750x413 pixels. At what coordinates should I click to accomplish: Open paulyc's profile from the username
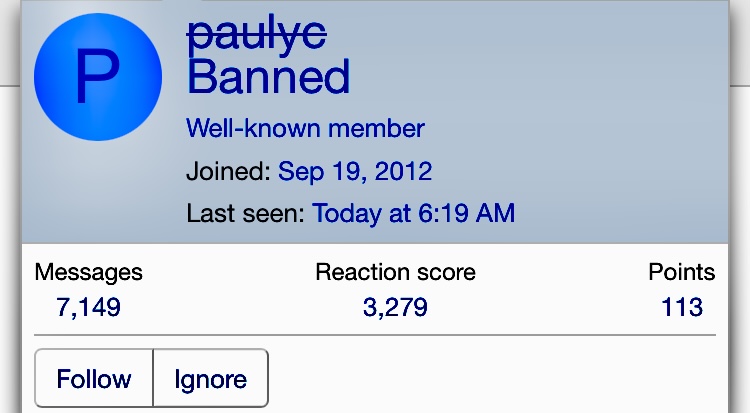click(x=256, y=34)
